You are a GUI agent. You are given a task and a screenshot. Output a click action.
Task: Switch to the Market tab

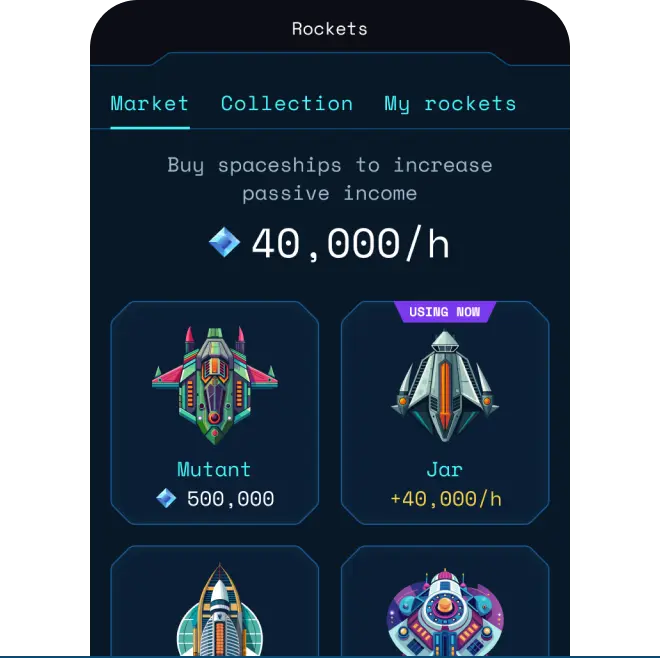coord(149,104)
